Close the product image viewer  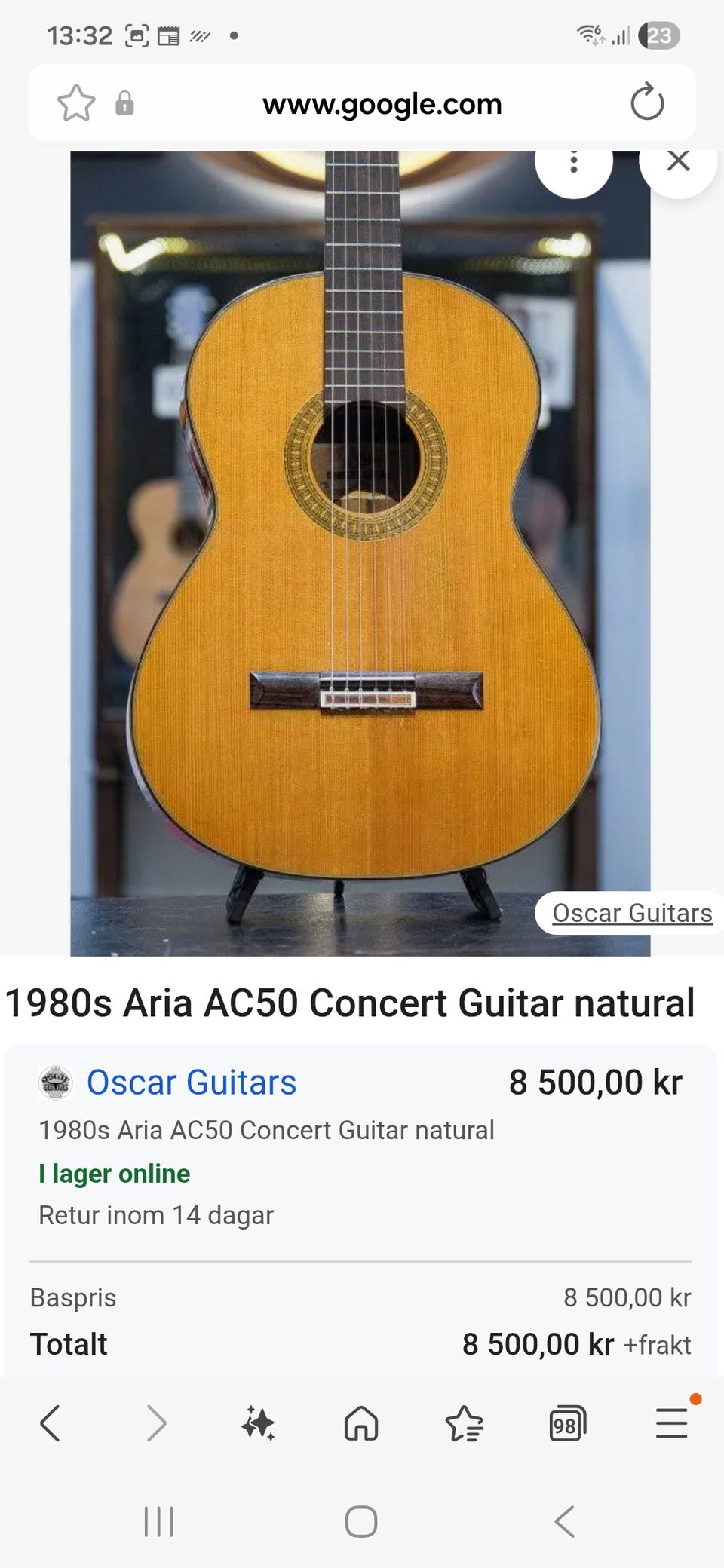[x=678, y=161]
